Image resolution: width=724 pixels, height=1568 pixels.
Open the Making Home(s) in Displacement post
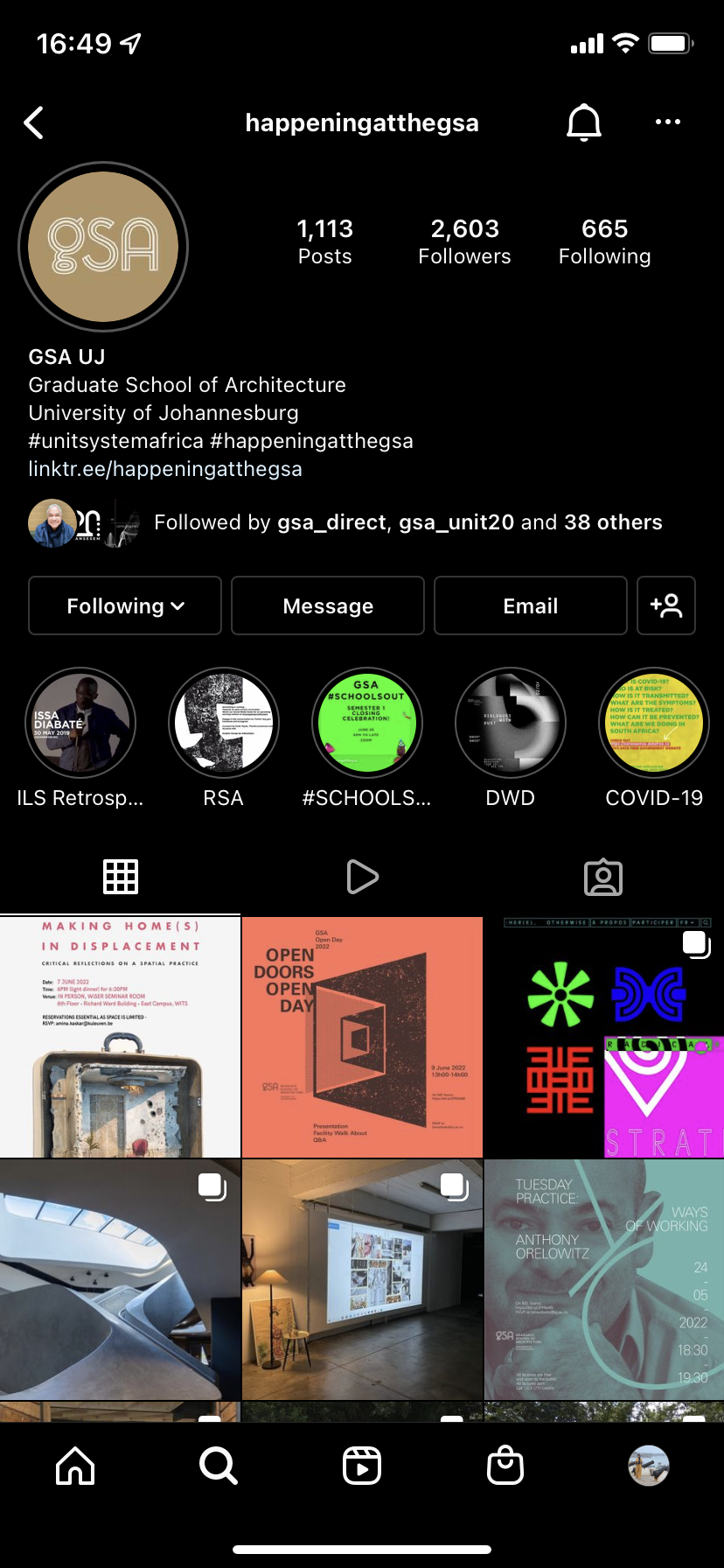[x=120, y=1038]
